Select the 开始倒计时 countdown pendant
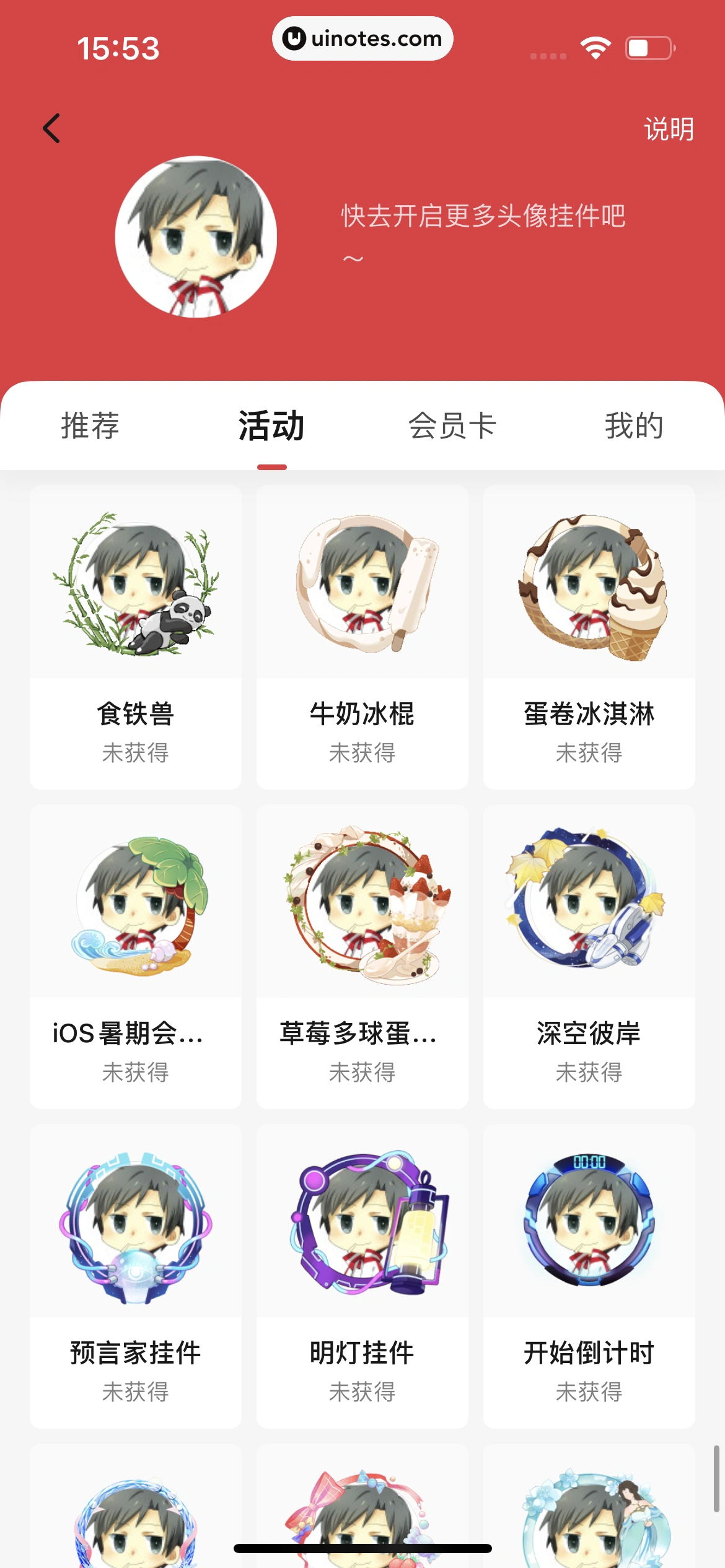 (589, 1232)
